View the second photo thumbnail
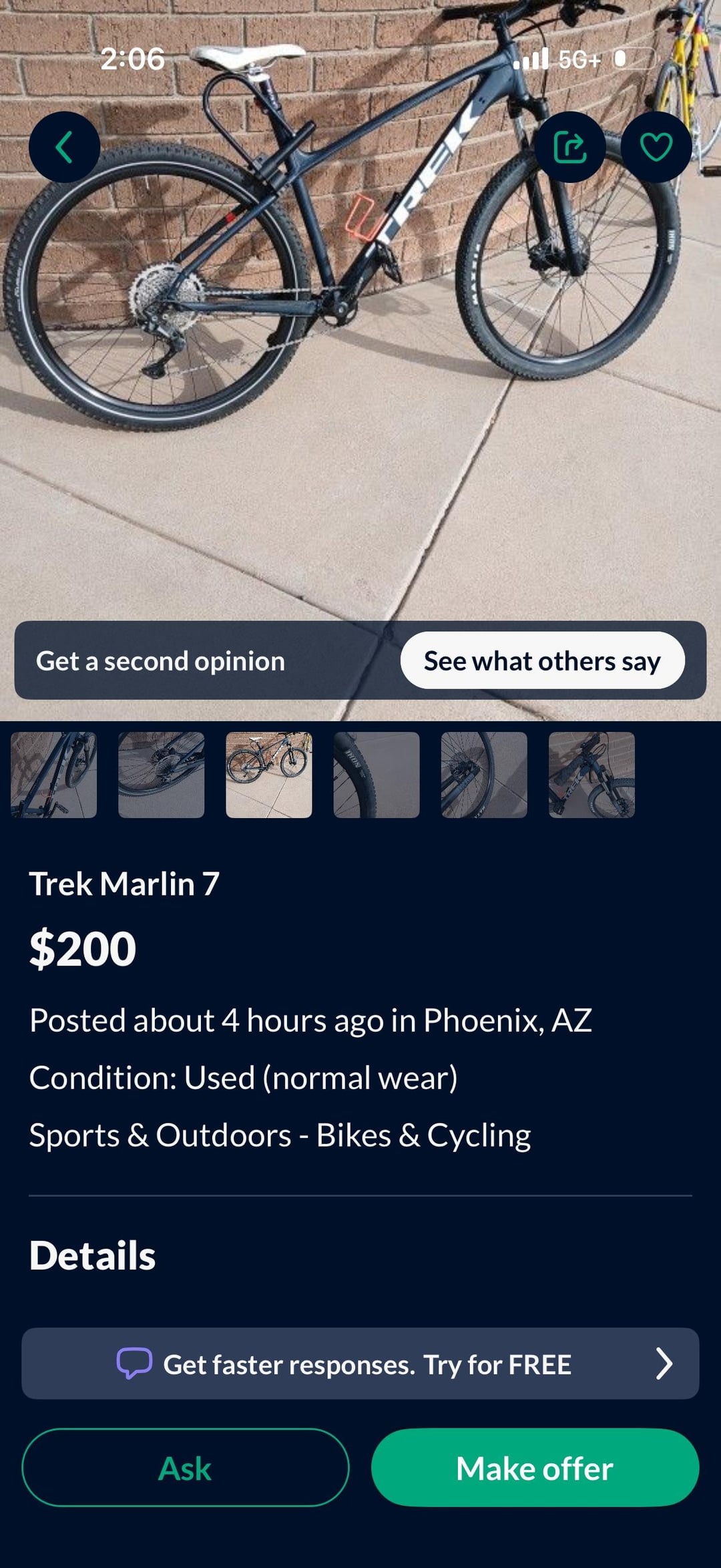The width and height of the screenshot is (721, 1568). coord(162,775)
